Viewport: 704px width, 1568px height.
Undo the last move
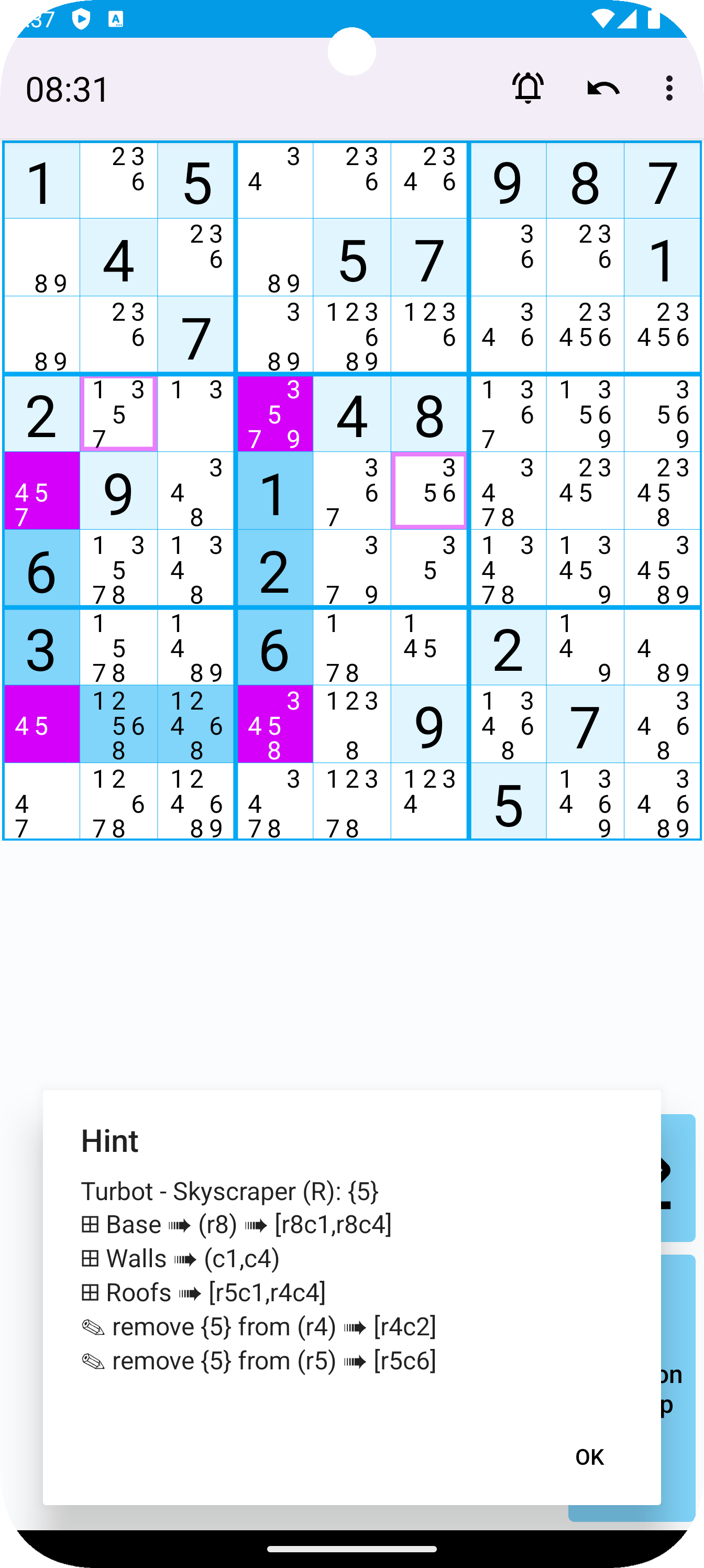(603, 88)
